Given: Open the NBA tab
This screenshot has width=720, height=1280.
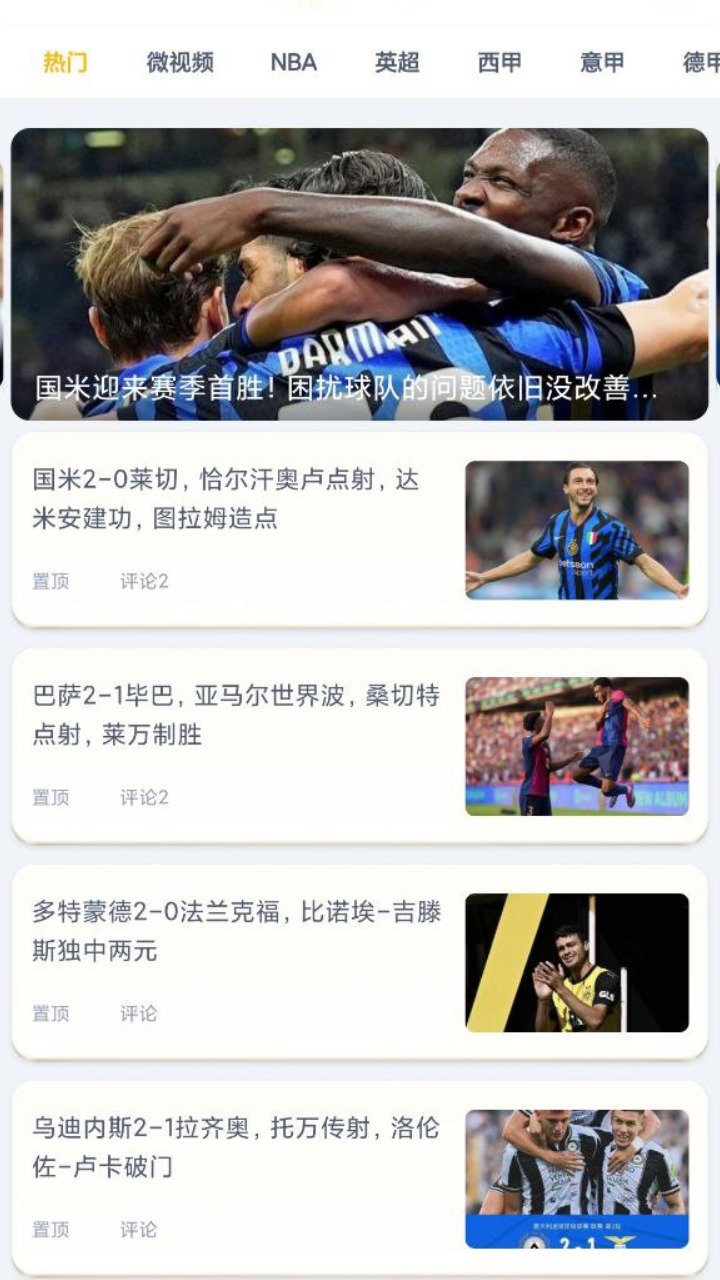Looking at the screenshot, I should 293,62.
